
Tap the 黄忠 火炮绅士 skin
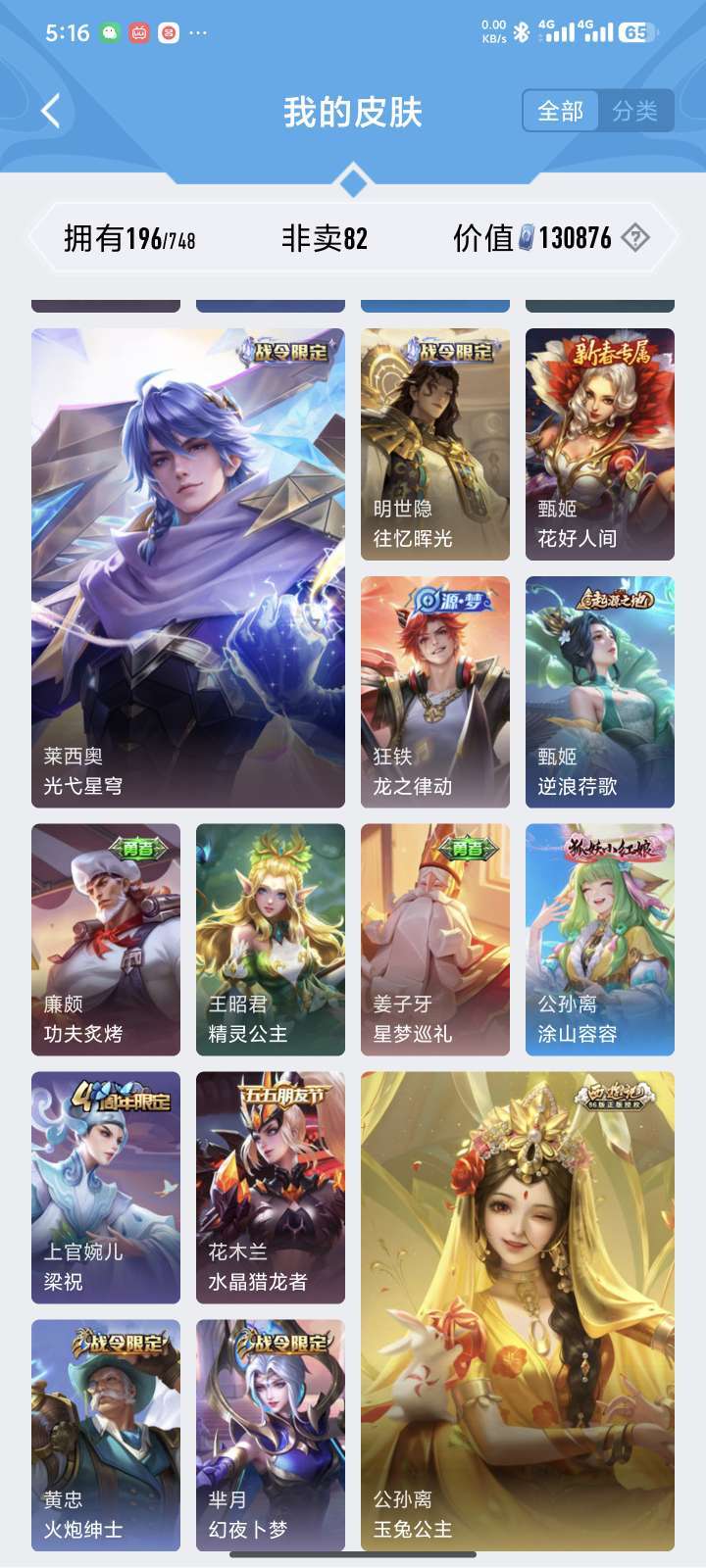point(106,1436)
